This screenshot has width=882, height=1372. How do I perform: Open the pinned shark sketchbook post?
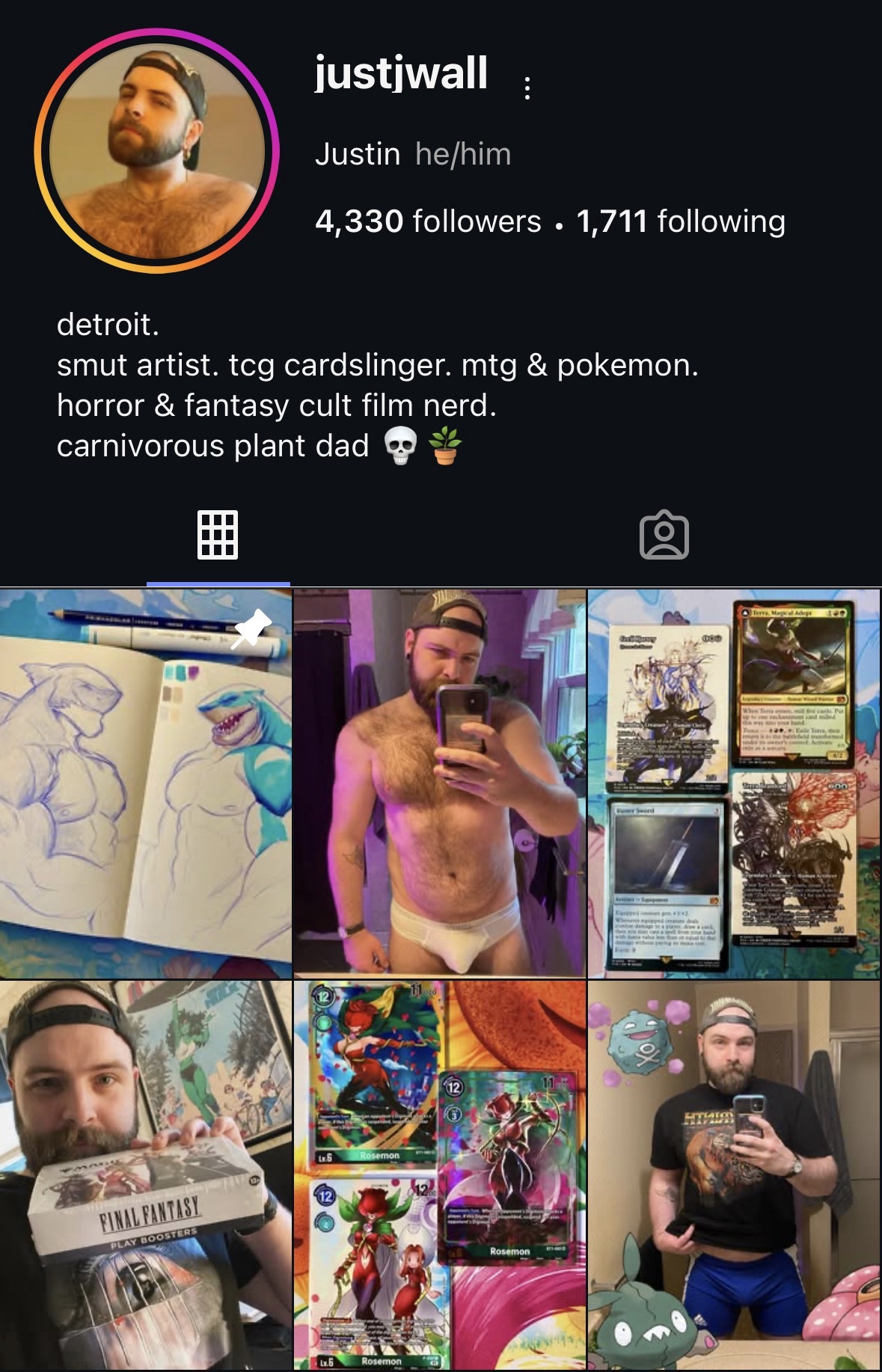point(145,783)
